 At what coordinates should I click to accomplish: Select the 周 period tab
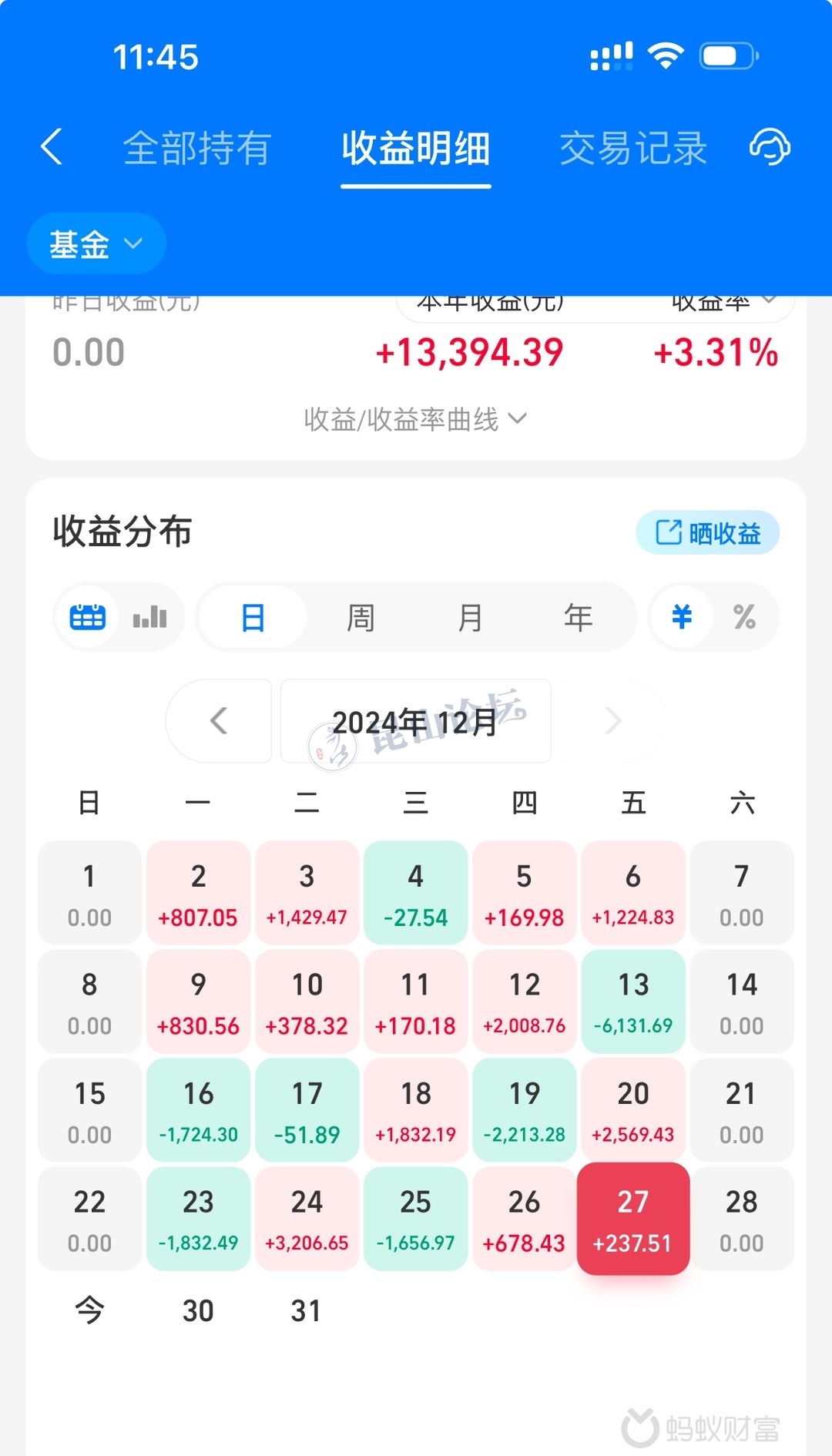pos(361,617)
